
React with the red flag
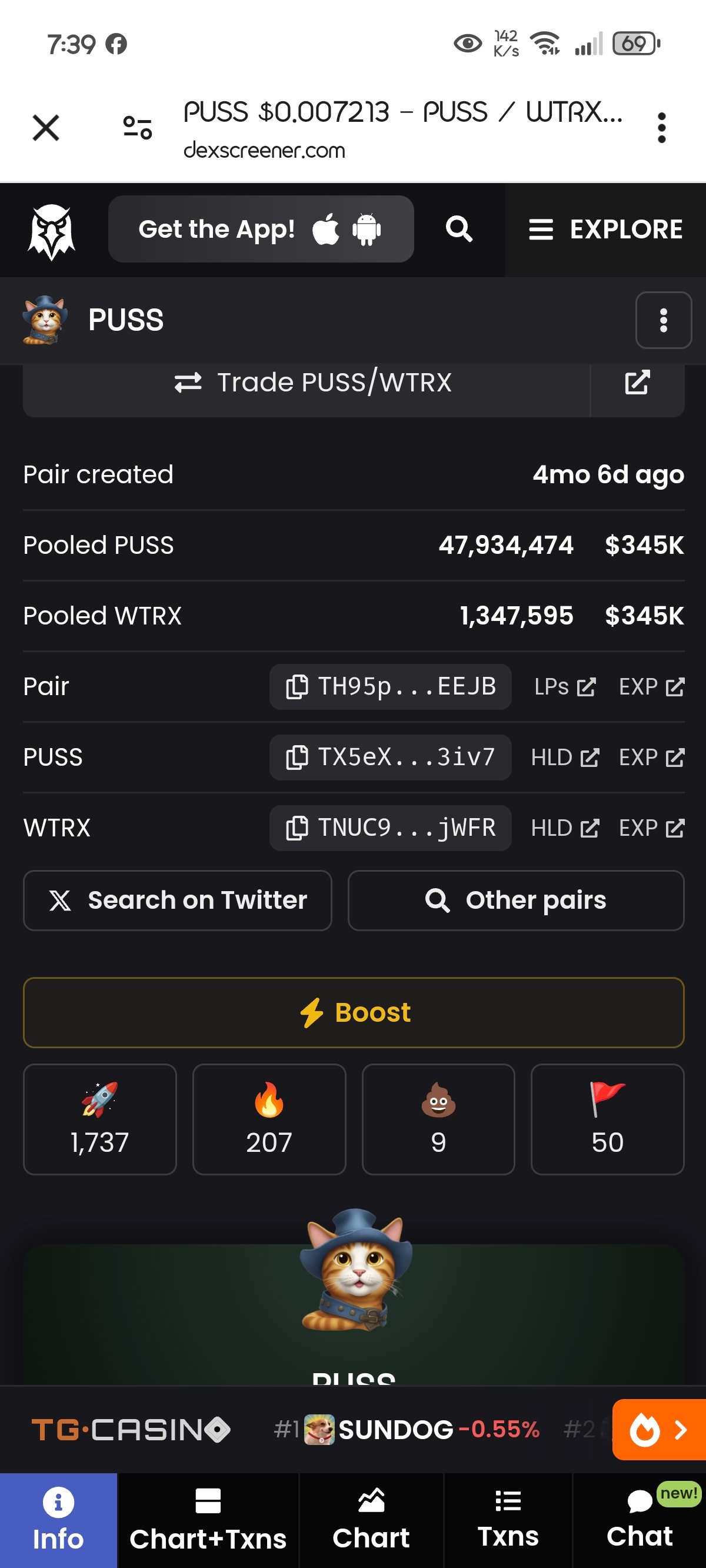(x=607, y=1119)
